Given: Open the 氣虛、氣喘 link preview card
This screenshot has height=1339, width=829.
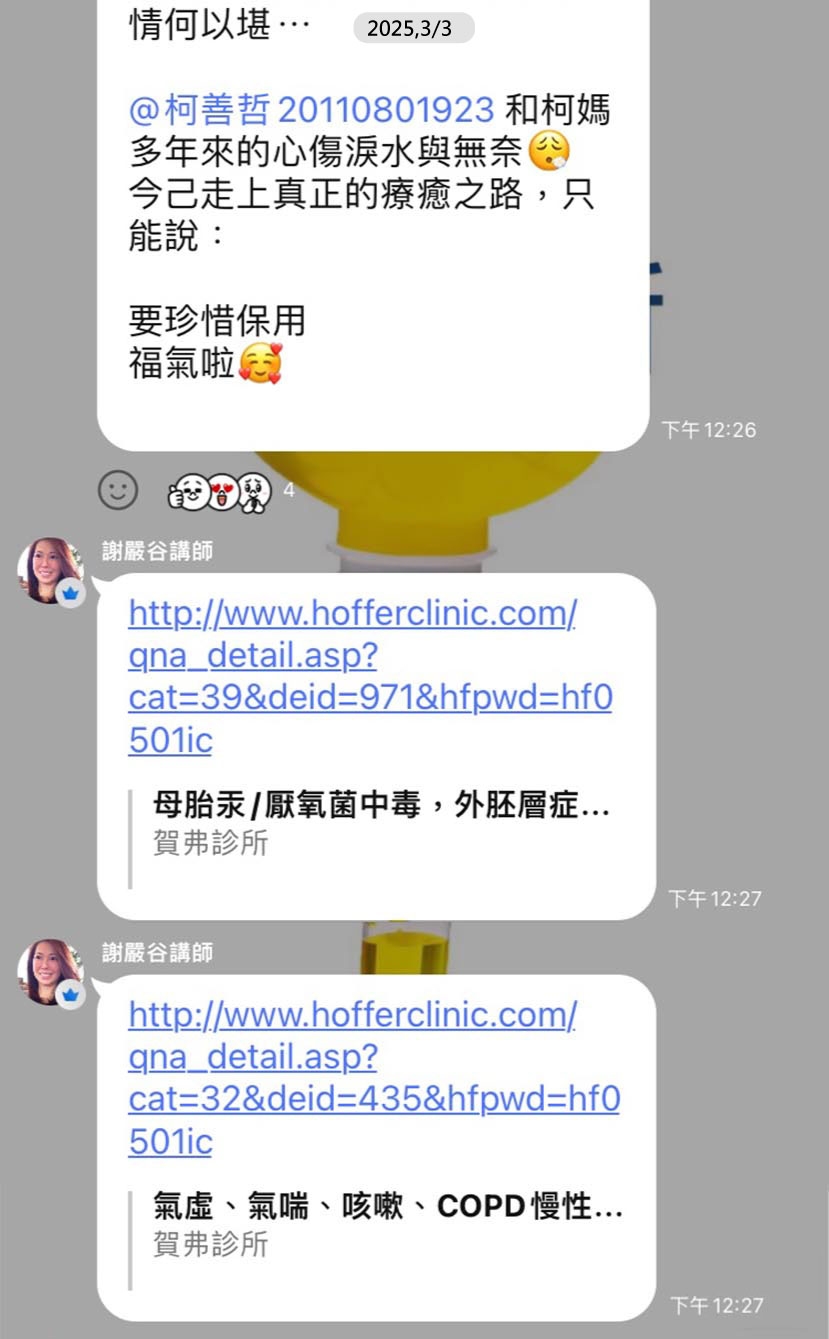Looking at the screenshot, I should 386,1225.
